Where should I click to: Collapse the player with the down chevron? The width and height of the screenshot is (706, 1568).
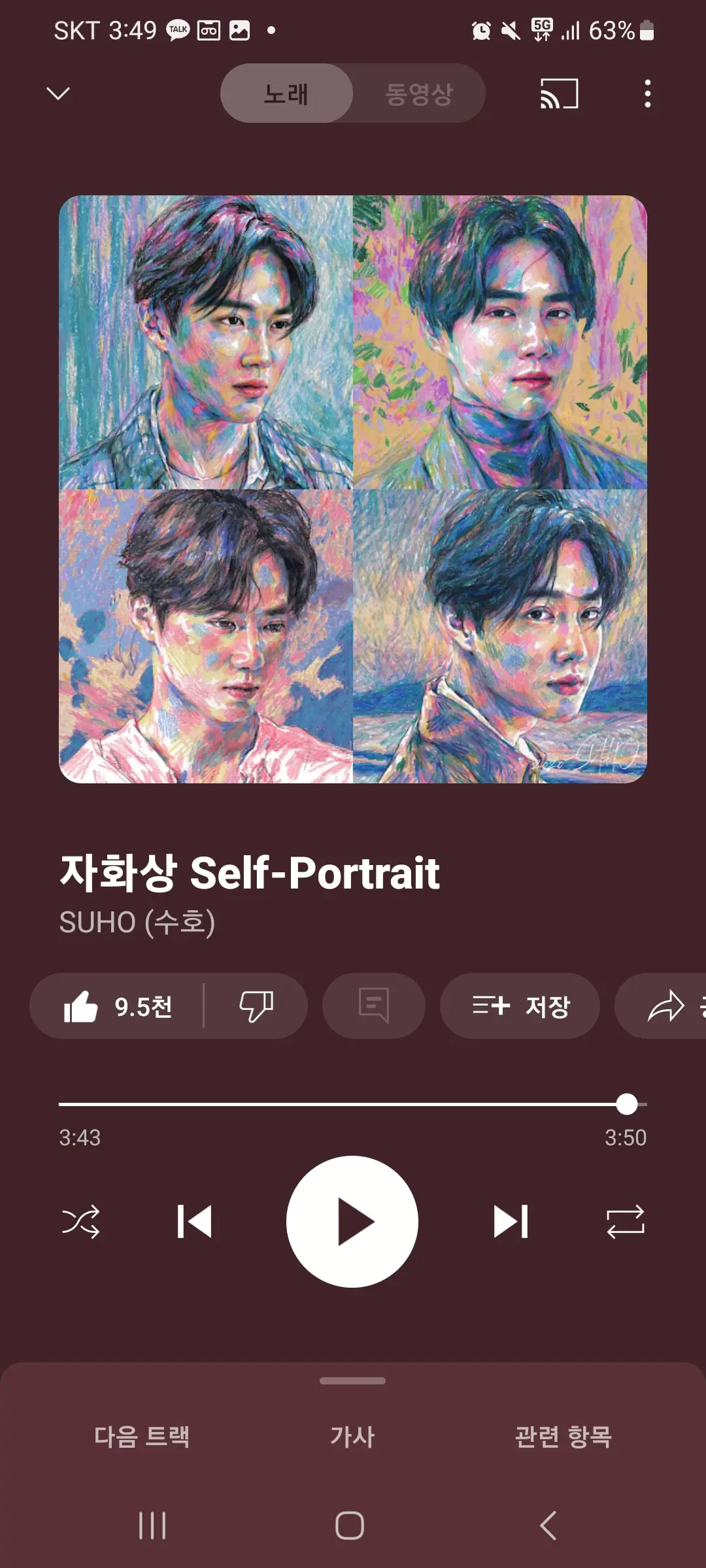pyautogui.click(x=58, y=93)
